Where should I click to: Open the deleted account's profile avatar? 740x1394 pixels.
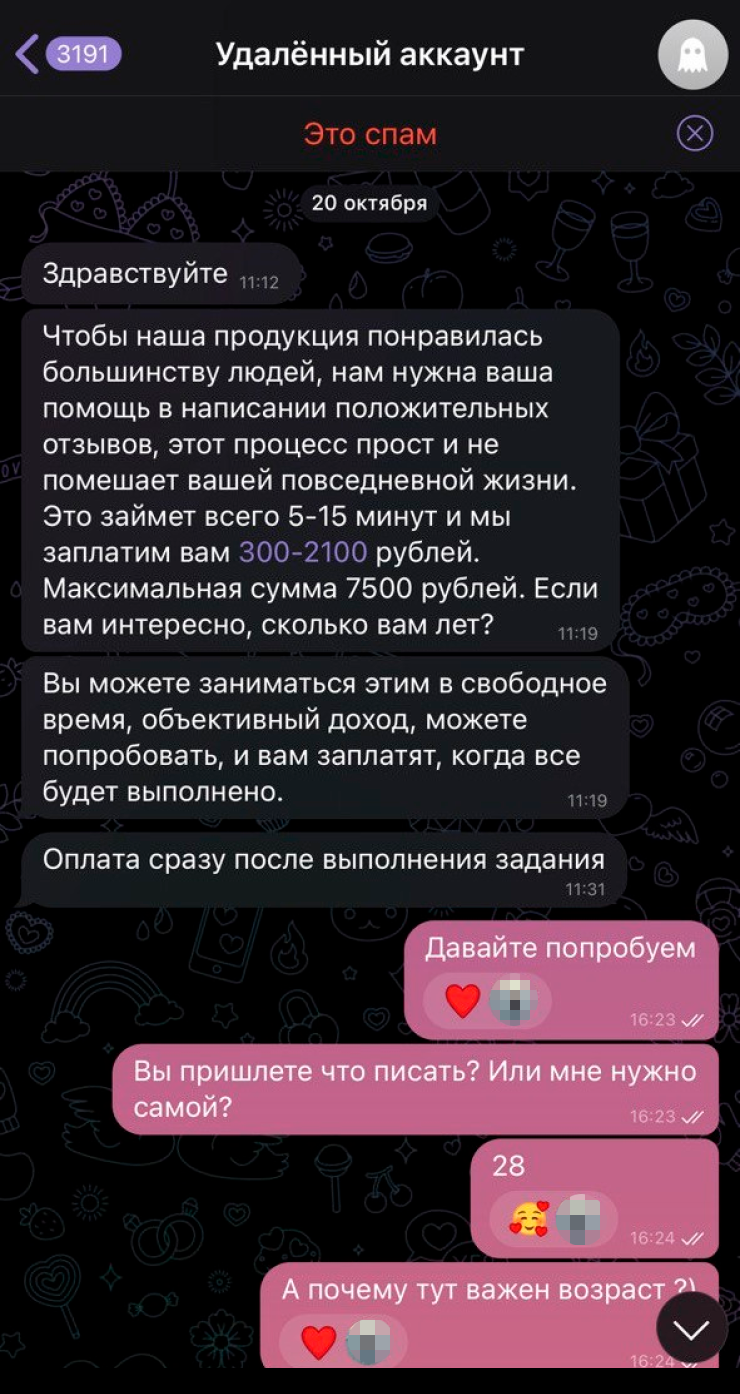[x=692, y=55]
